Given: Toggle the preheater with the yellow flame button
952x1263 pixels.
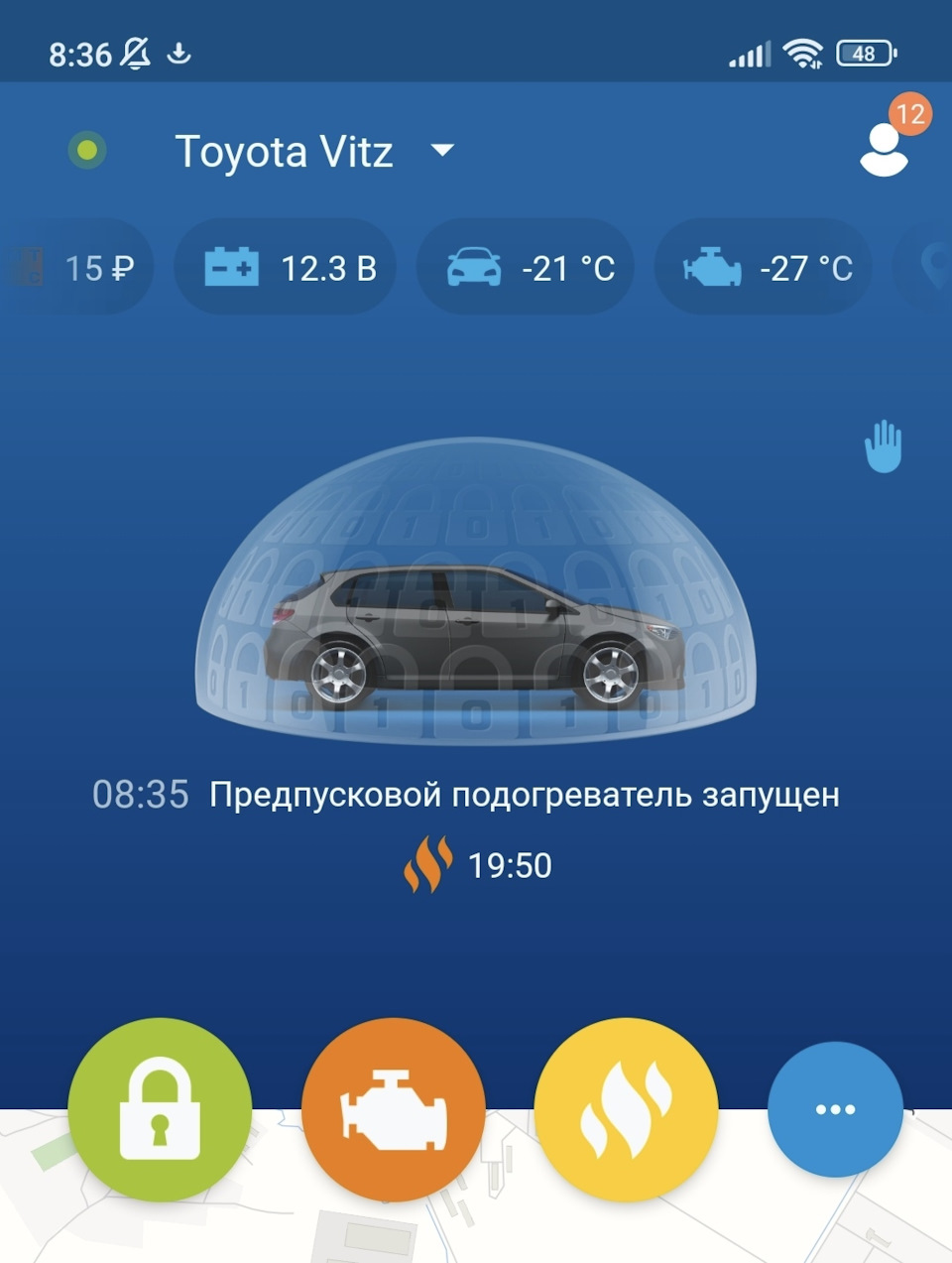Looking at the screenshot, I should point(625,1109).
